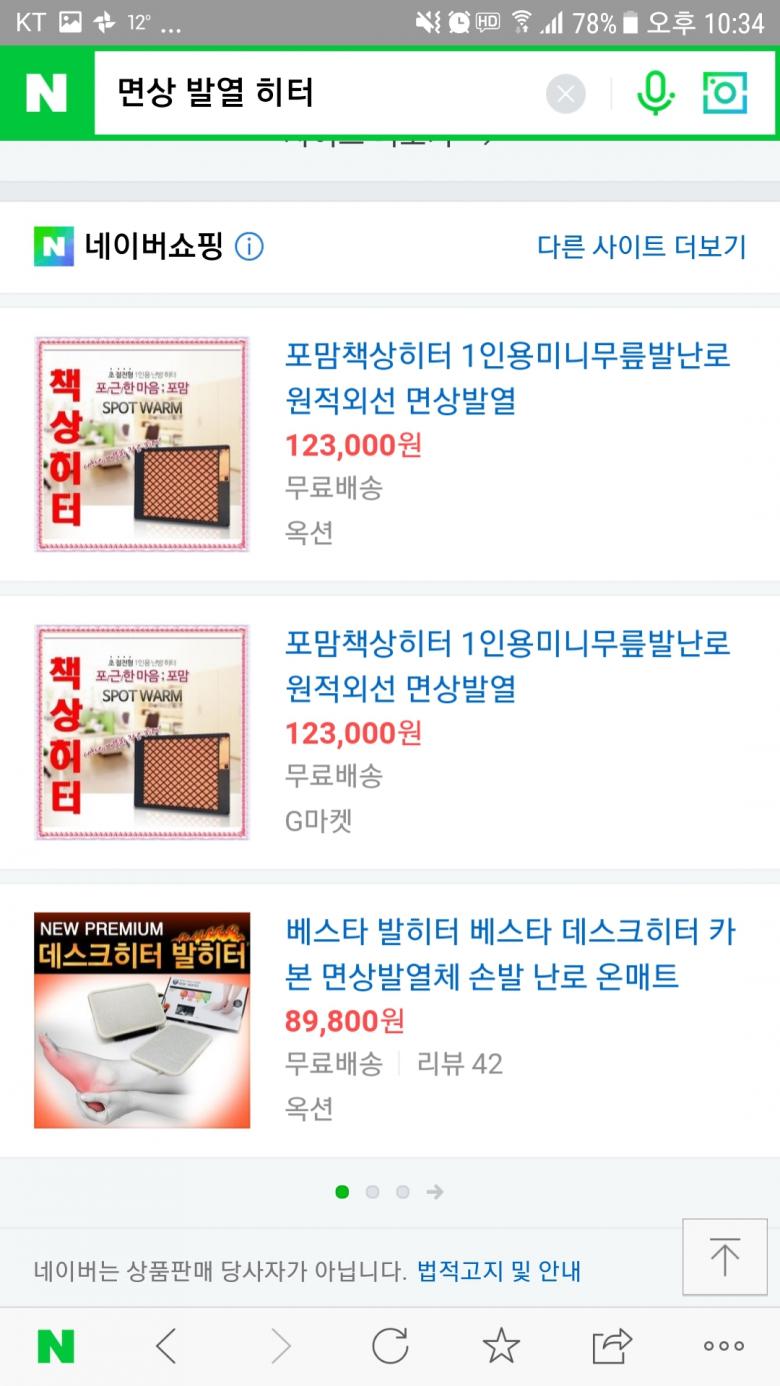Image resolution: width=780 pixels, height=1386 pixels.
Task: Open the 베스타 발히터 데스크히터 product
Action: coord(509,953)
